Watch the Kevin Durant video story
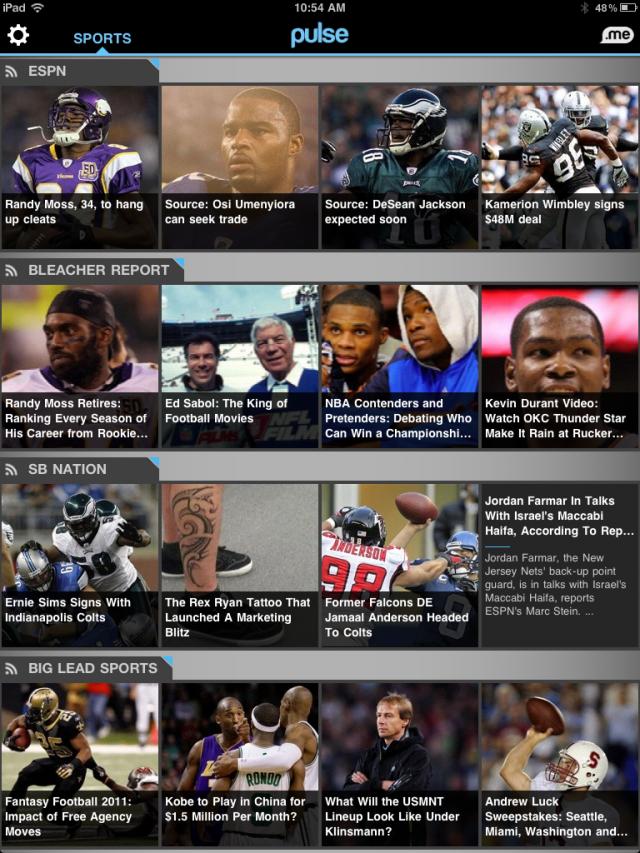The height and width of the screenshot is (853, 640). [559, 365]
